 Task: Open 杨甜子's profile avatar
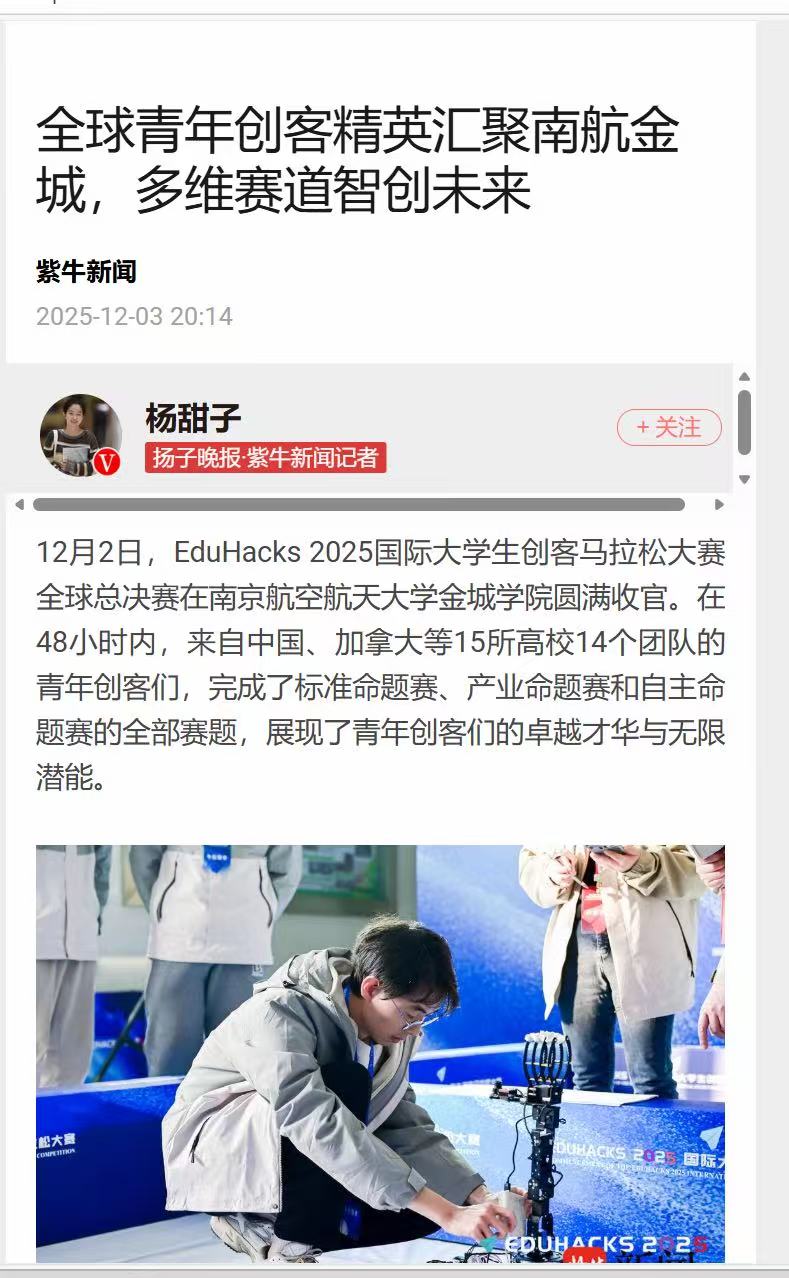[80, 435]
